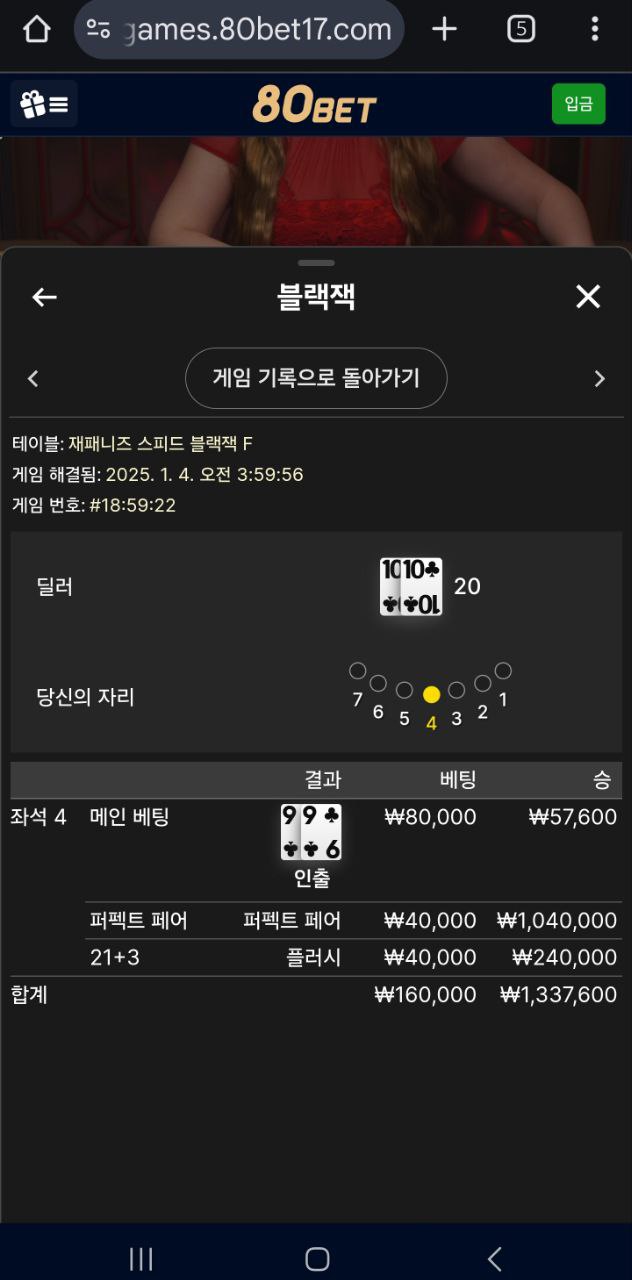This screenshot has height=1280, width=632.
Task: Open recent apps from the navigation bar
Action: point(141,1259)
